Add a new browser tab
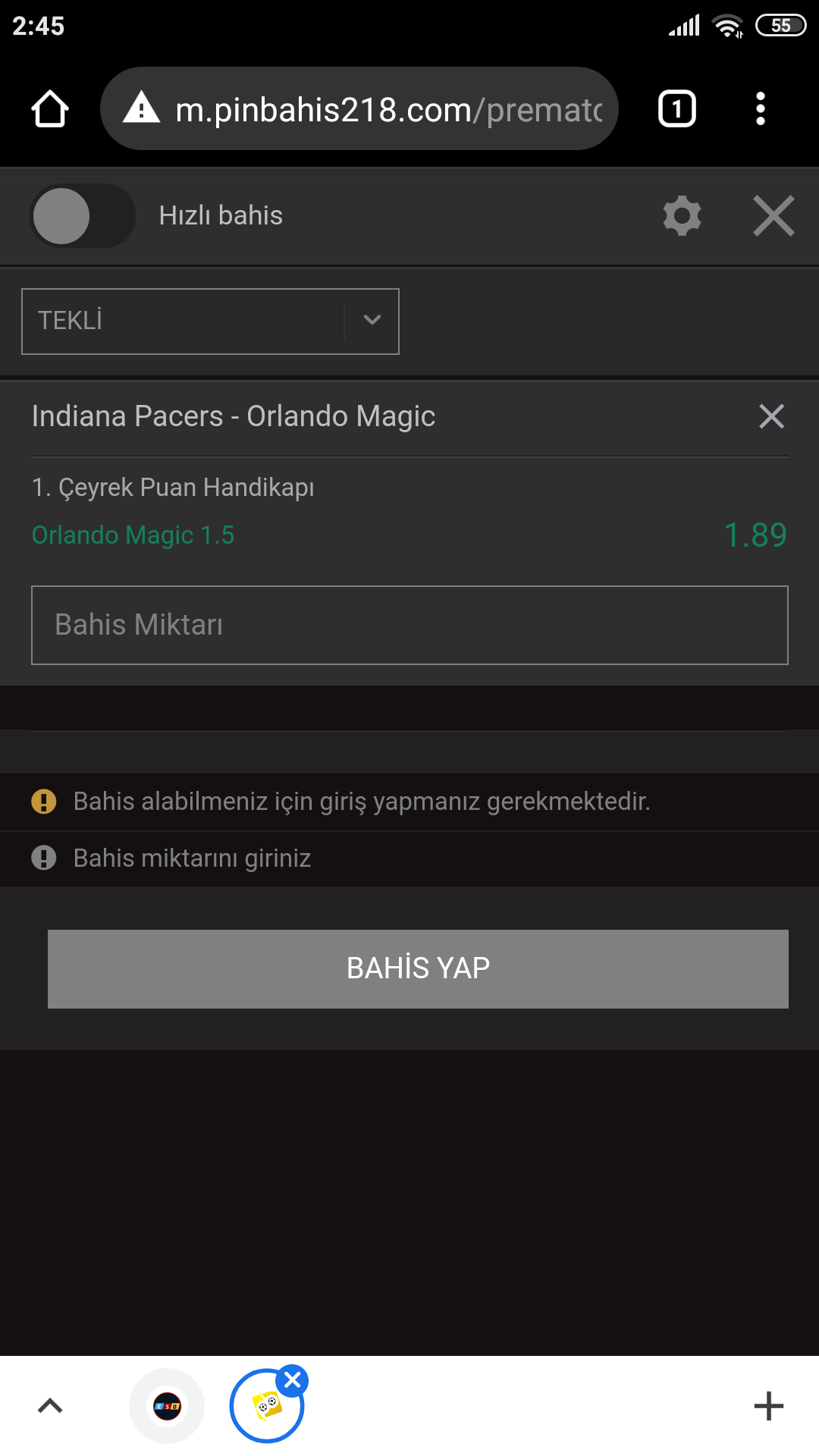819x1456 pixels. pos(768,1406)
